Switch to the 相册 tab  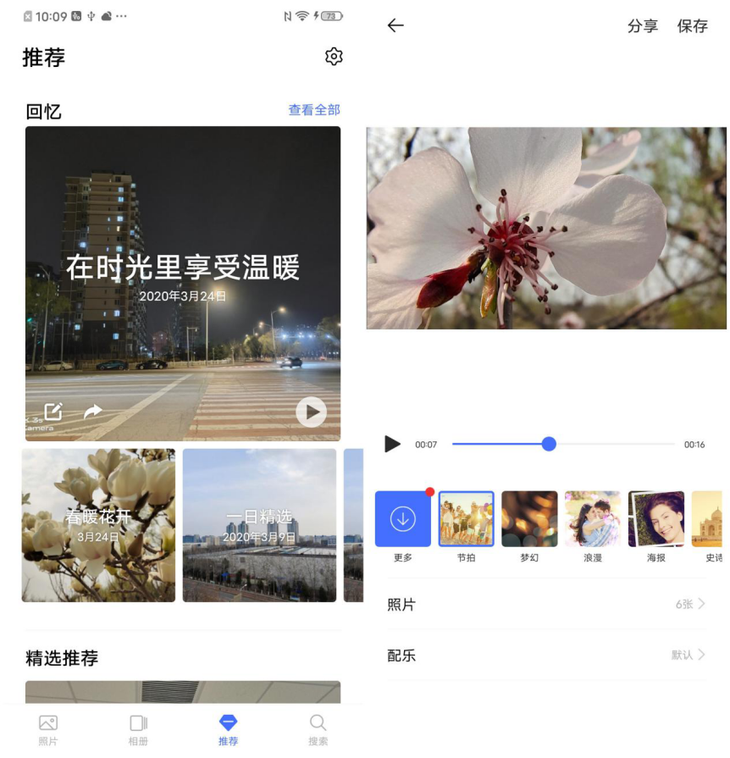[138, 729]
